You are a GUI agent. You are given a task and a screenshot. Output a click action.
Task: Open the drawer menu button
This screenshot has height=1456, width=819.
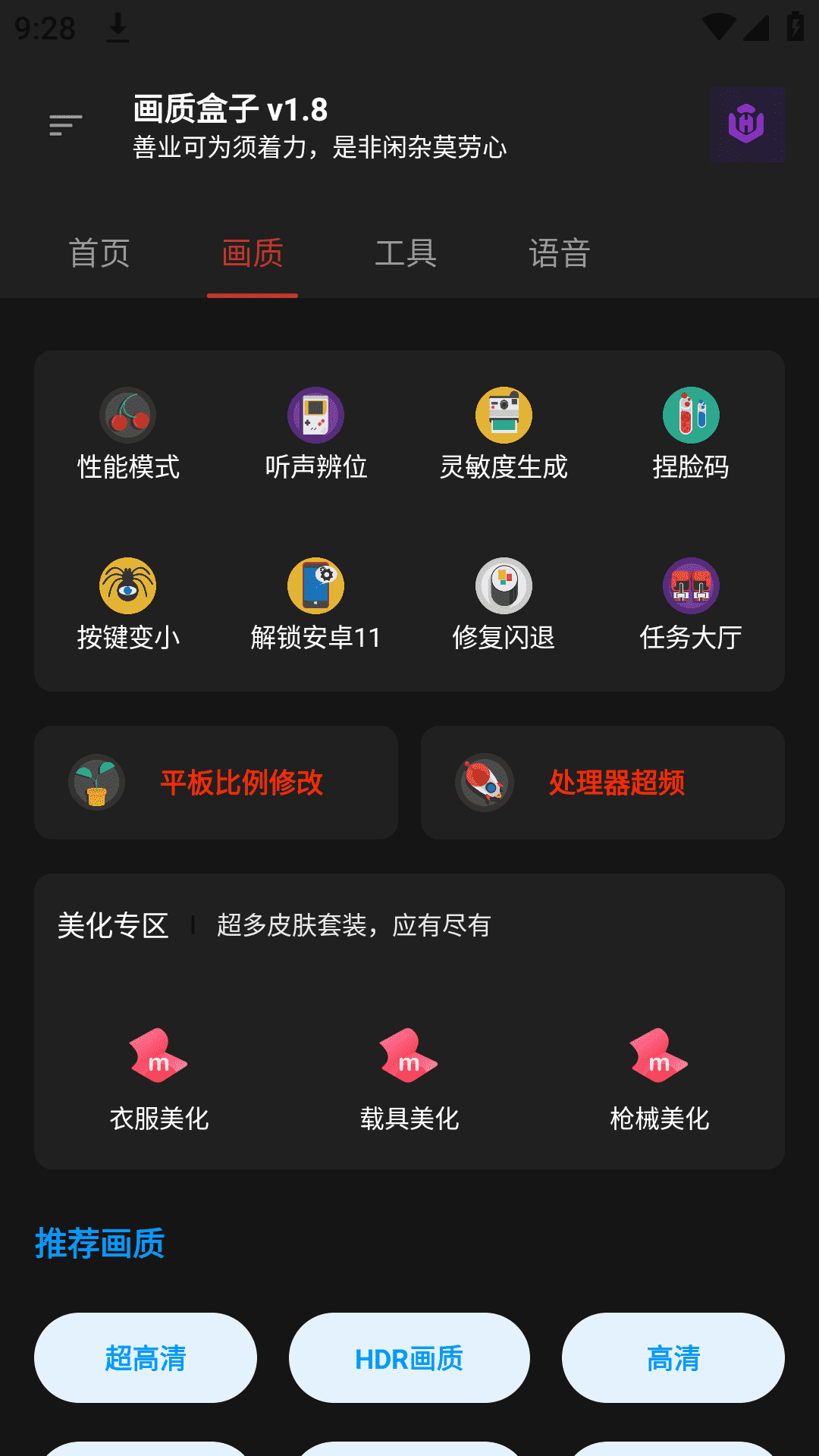click(x=66, y=125)
